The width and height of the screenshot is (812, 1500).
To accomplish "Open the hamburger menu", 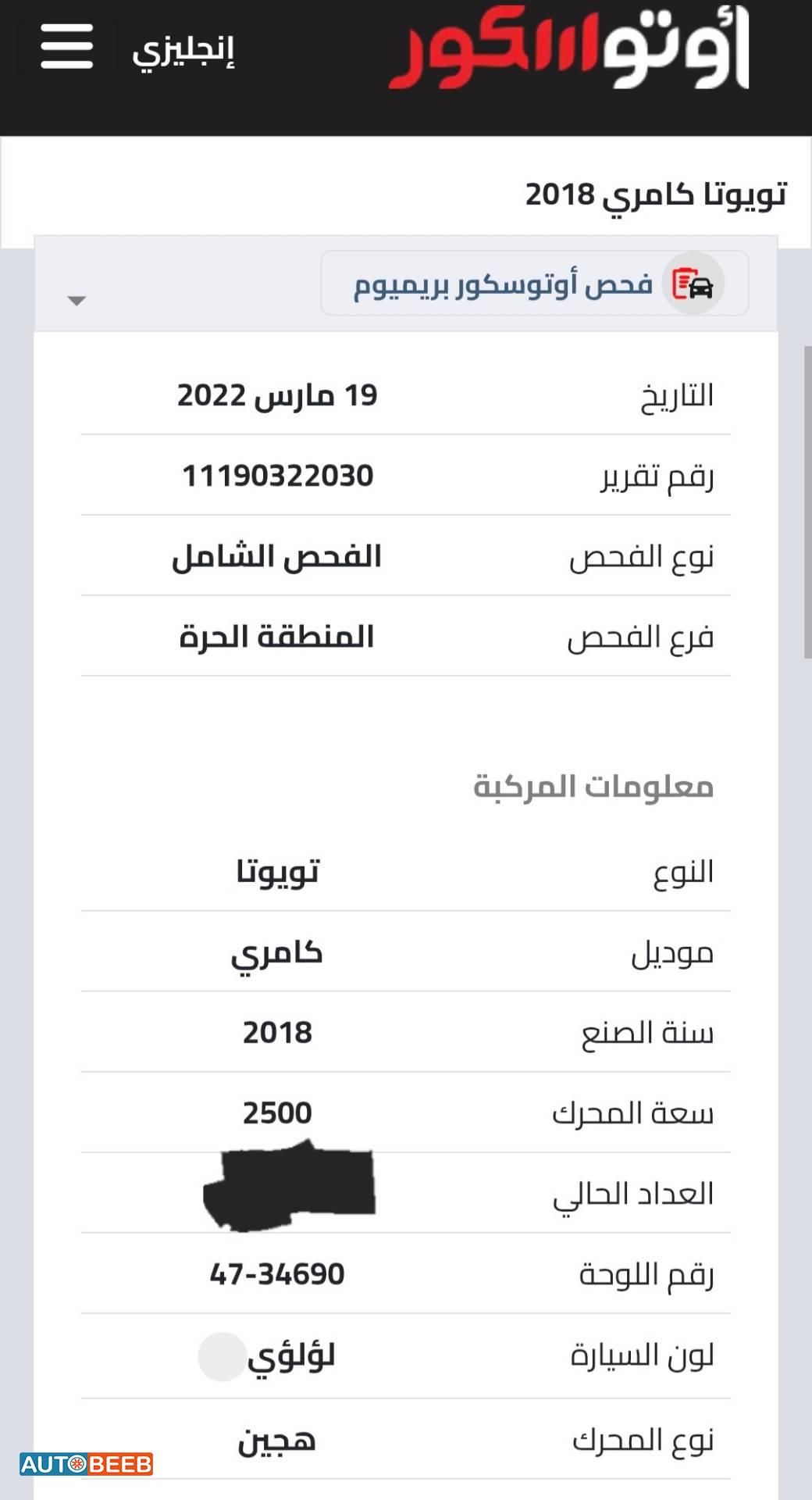I will click(67, 47).
